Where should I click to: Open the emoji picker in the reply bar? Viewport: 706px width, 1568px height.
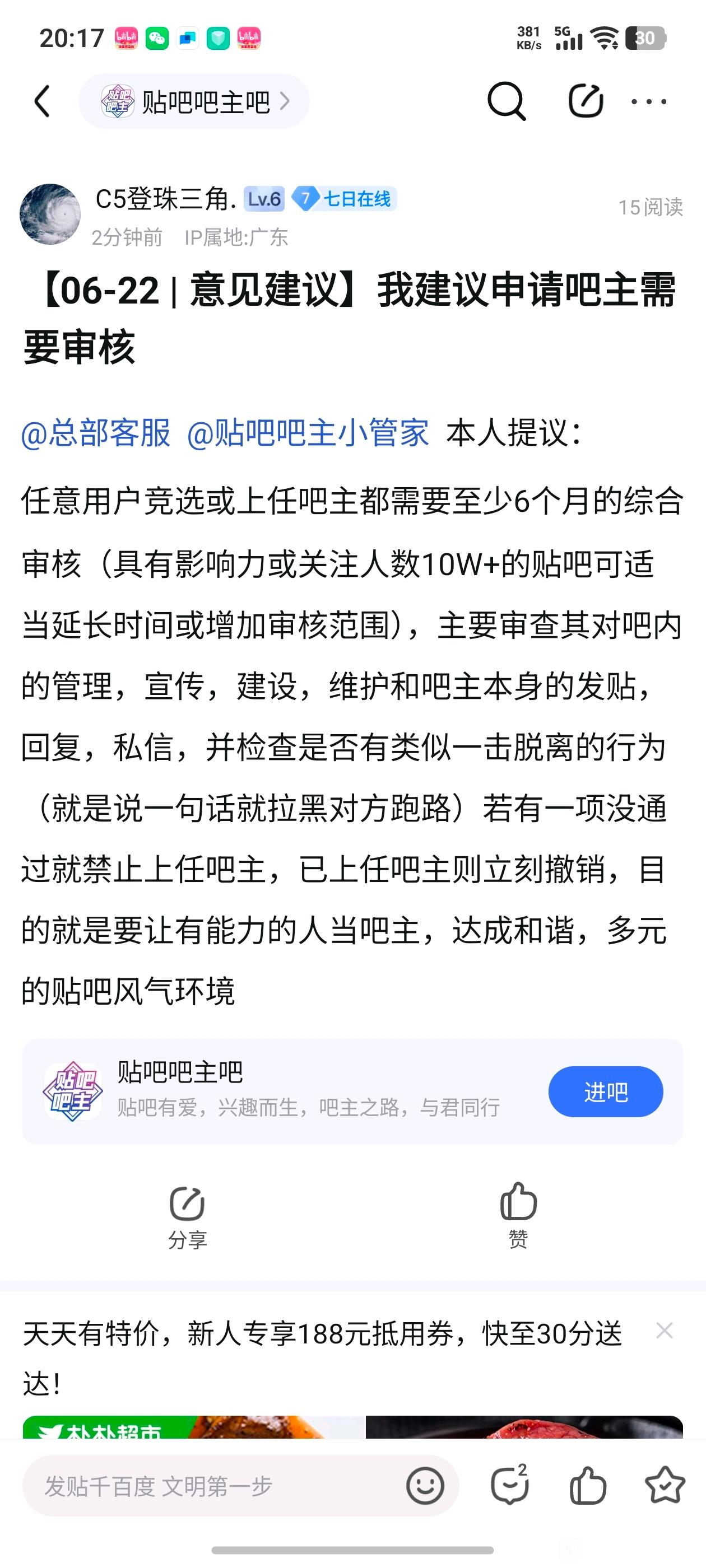point(425,1486)
